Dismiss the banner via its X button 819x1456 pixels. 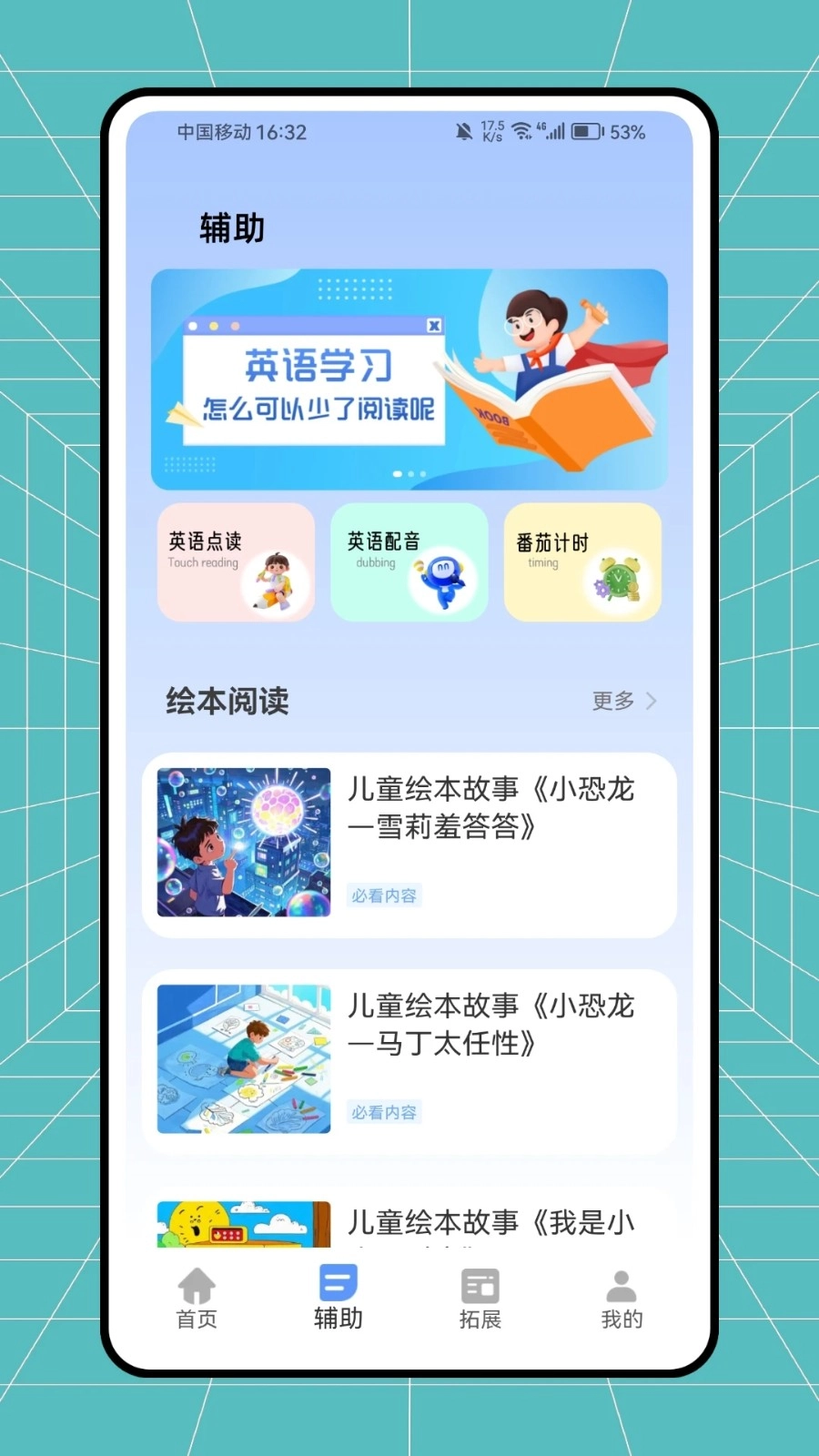click(x=434, y=325)
